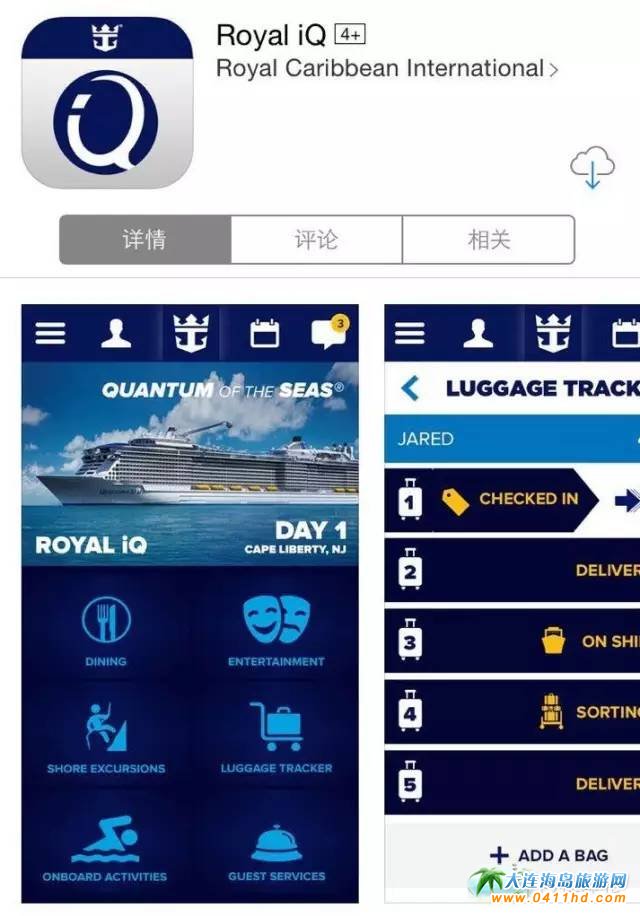
Task: Switch to the 详情 tab
Action: pos(145,240)
